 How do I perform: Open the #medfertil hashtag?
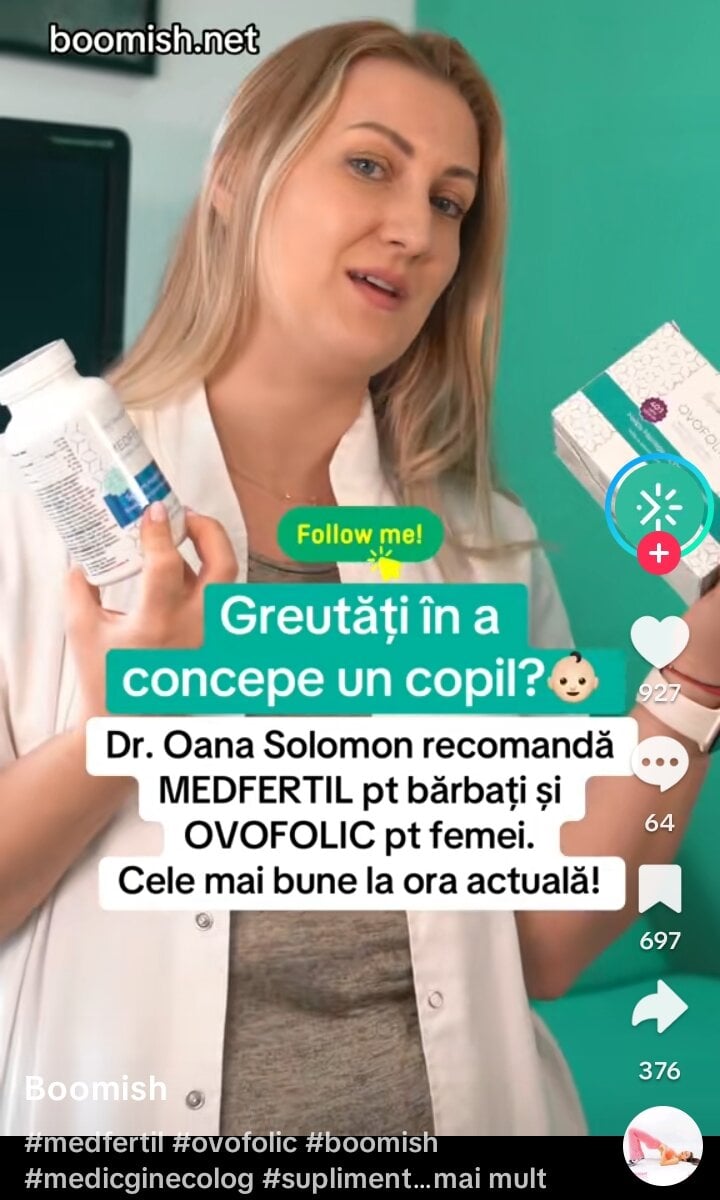point(92,1143)
